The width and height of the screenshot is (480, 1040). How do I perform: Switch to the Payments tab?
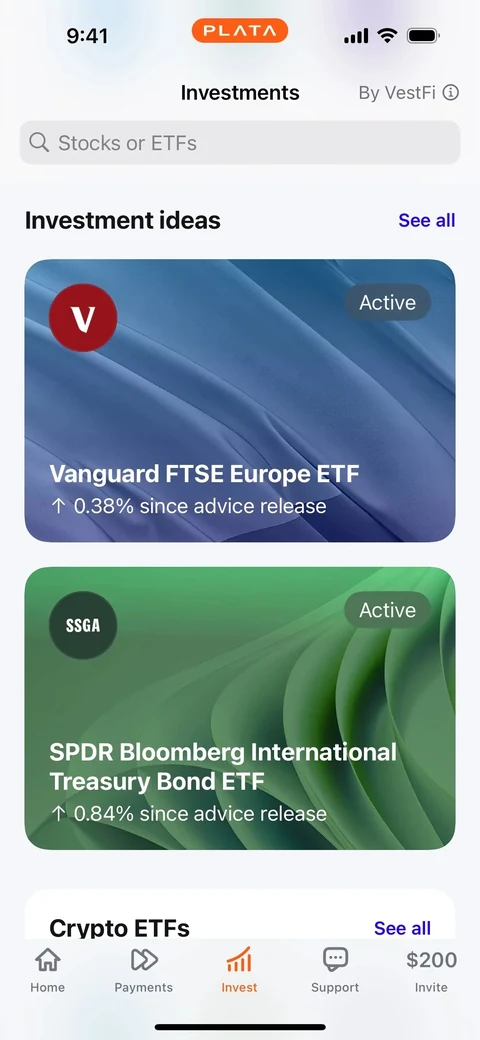pyautogui.click(x=144, y=969)
